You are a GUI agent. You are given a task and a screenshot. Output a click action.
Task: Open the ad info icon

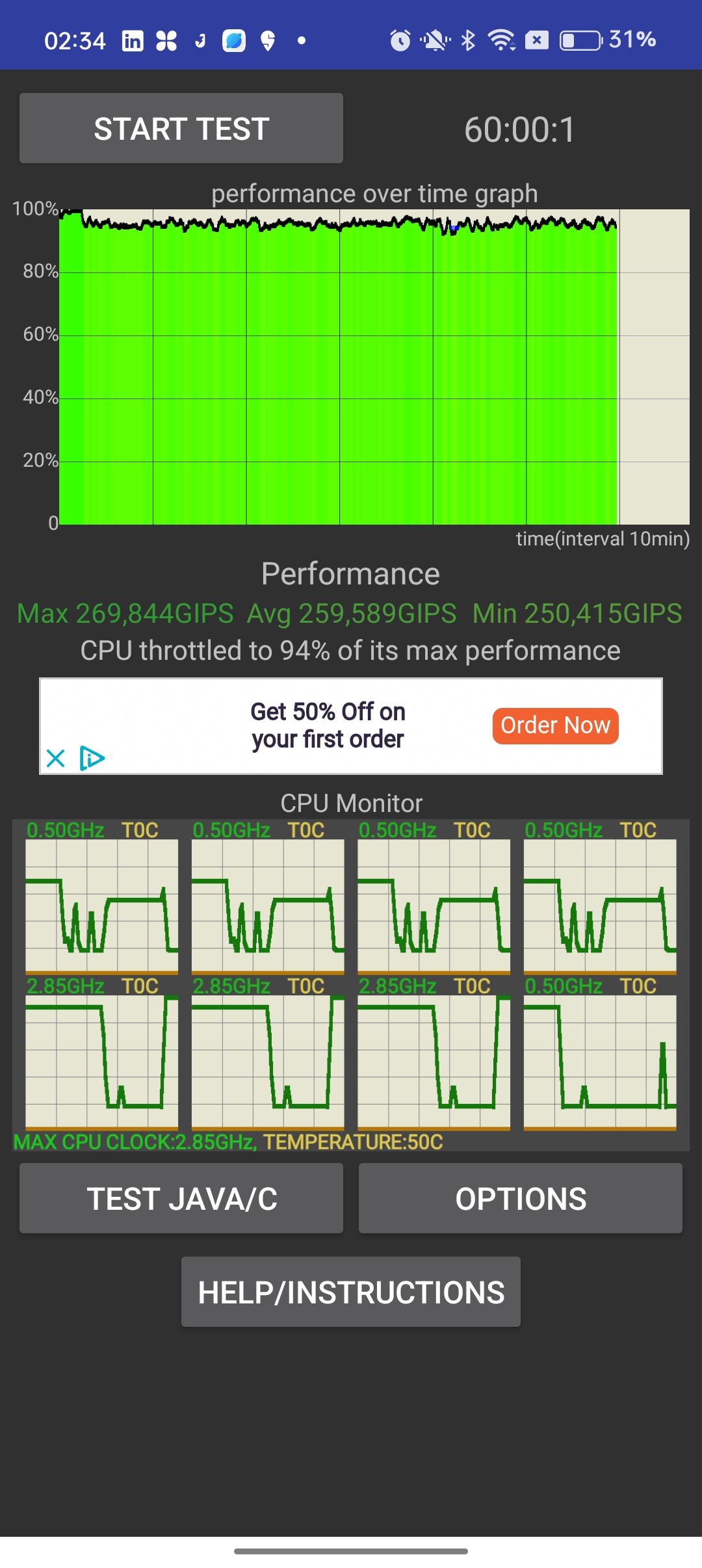(92, 758)
